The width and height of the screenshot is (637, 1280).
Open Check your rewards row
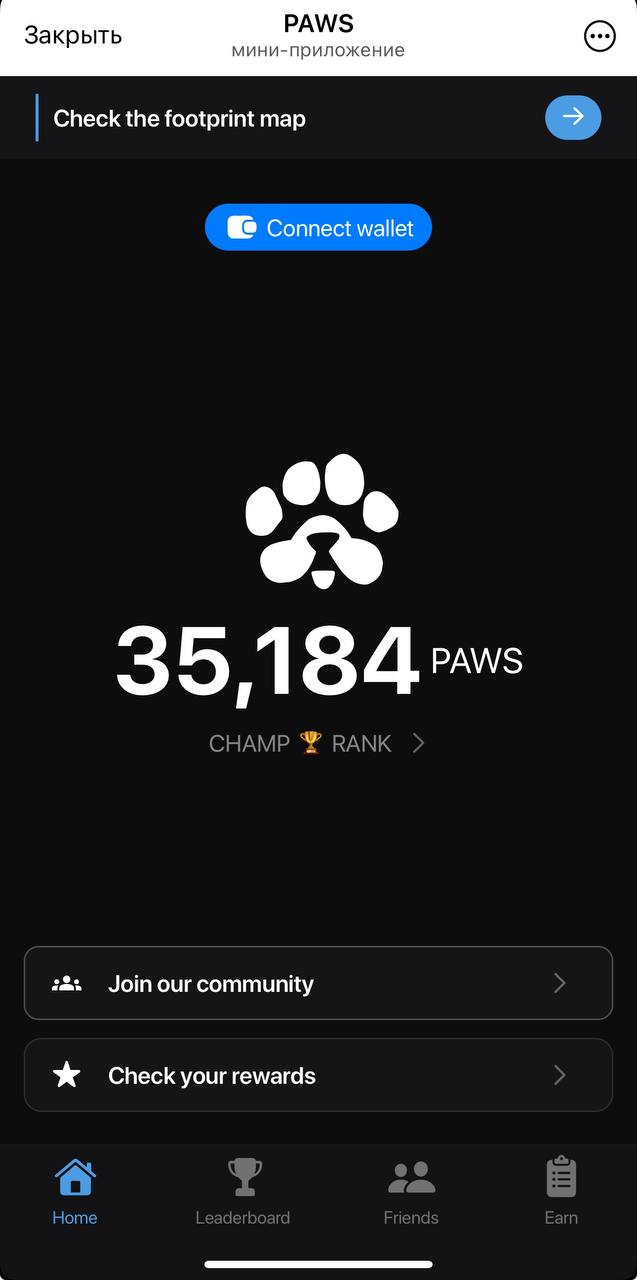point(318,1075)
